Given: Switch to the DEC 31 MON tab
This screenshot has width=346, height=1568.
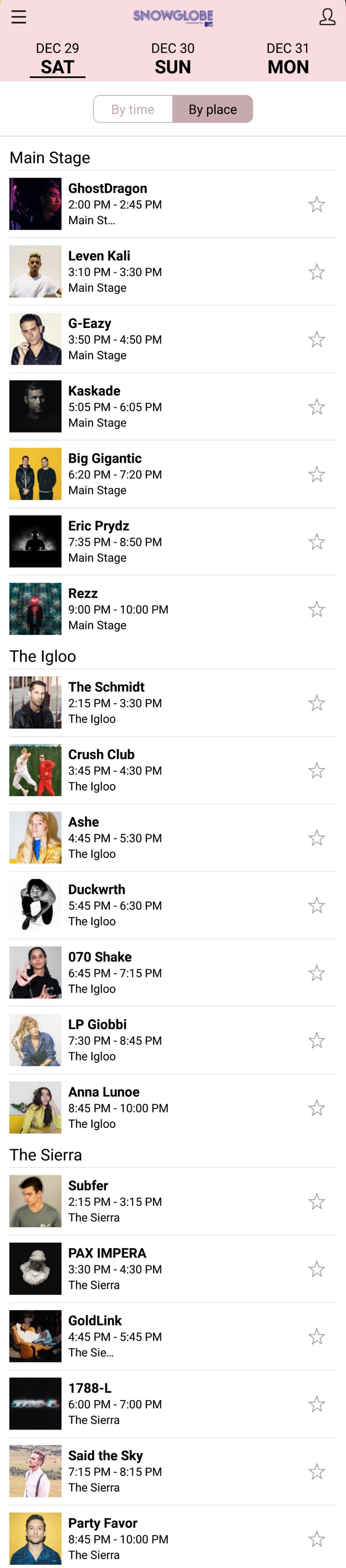Looking at the screenshot, I should 287,59.
